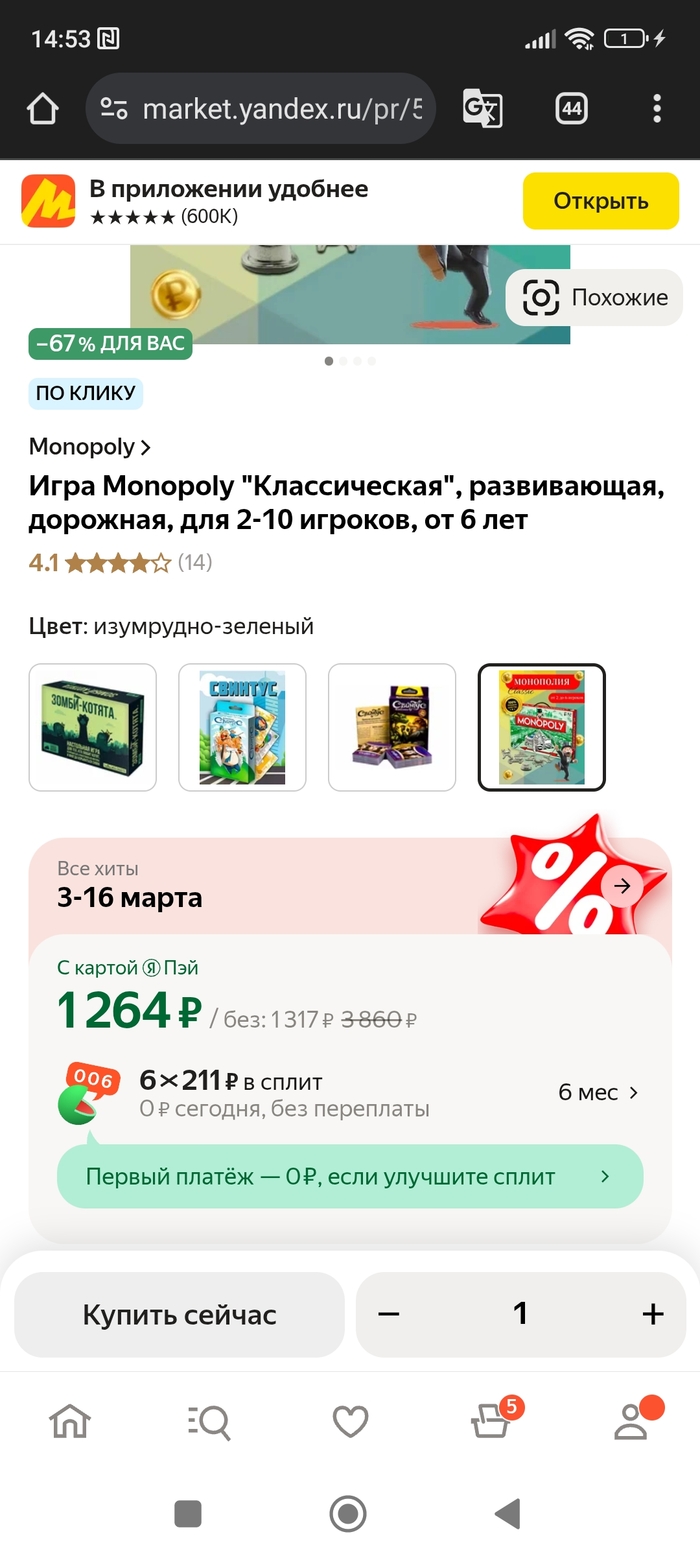
Task: Find similar items with Похожие
Action: 596,297
